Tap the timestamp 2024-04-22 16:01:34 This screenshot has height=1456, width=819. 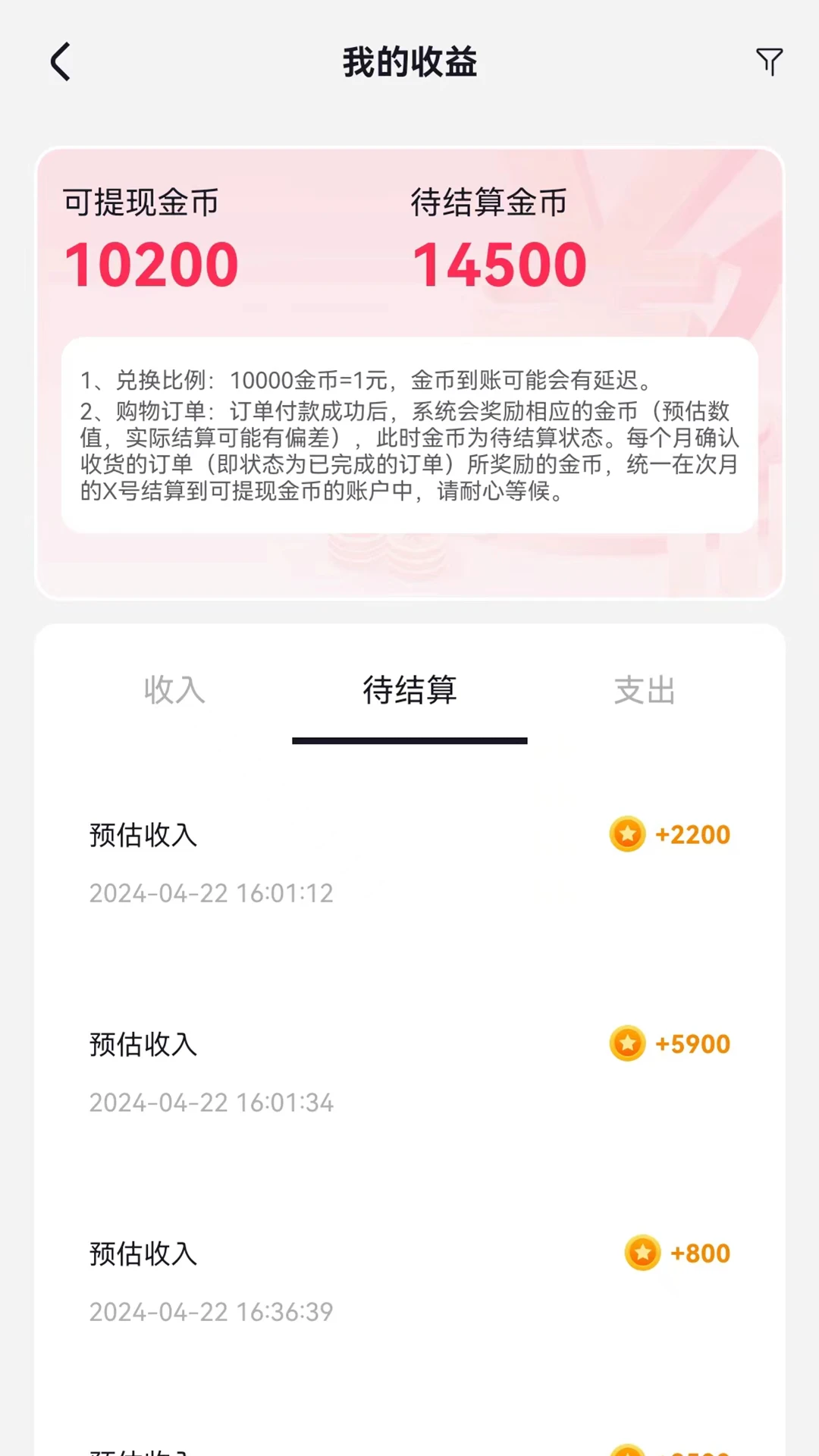tap(212, 1103)
